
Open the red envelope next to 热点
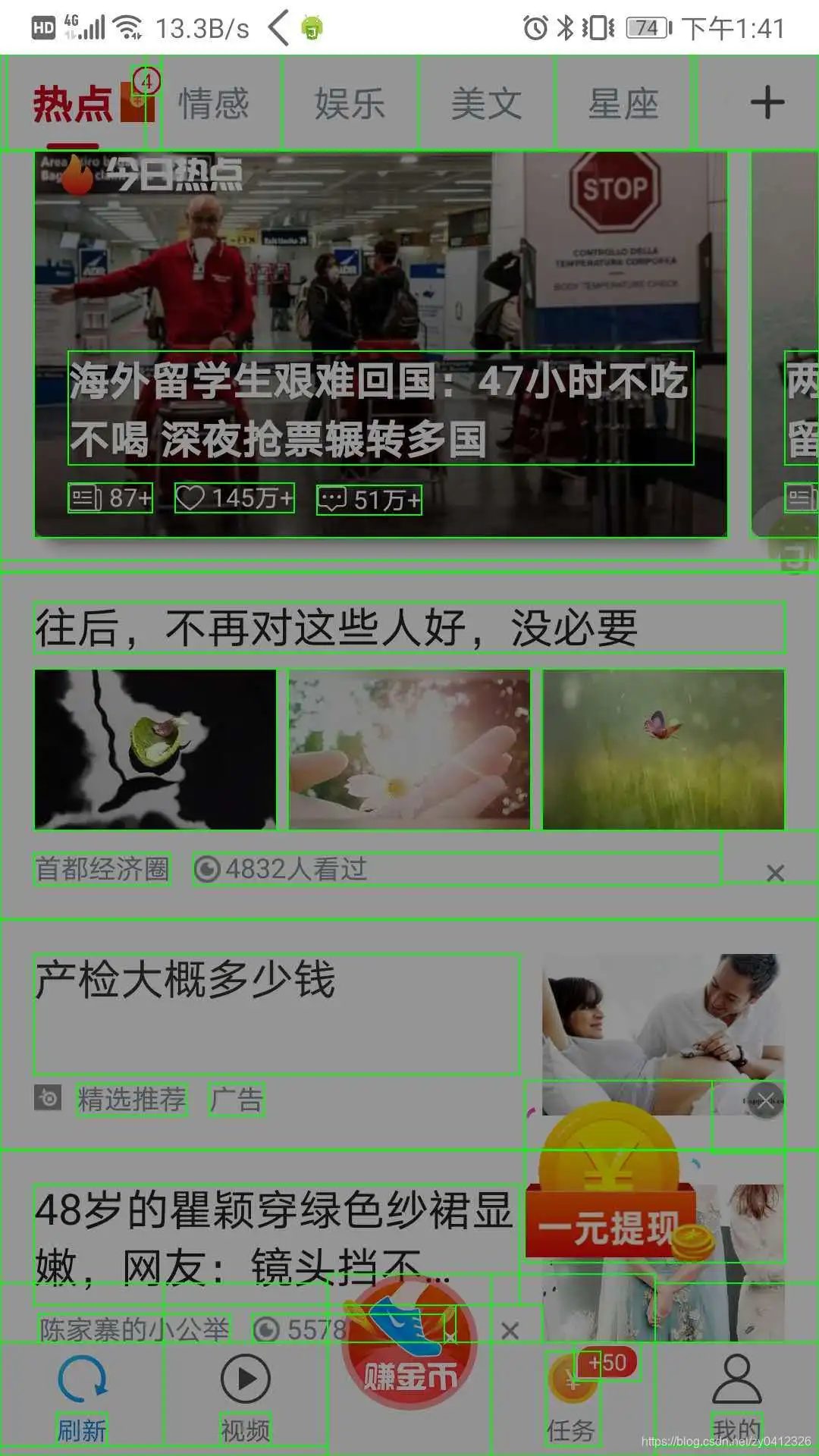point(139,104)
